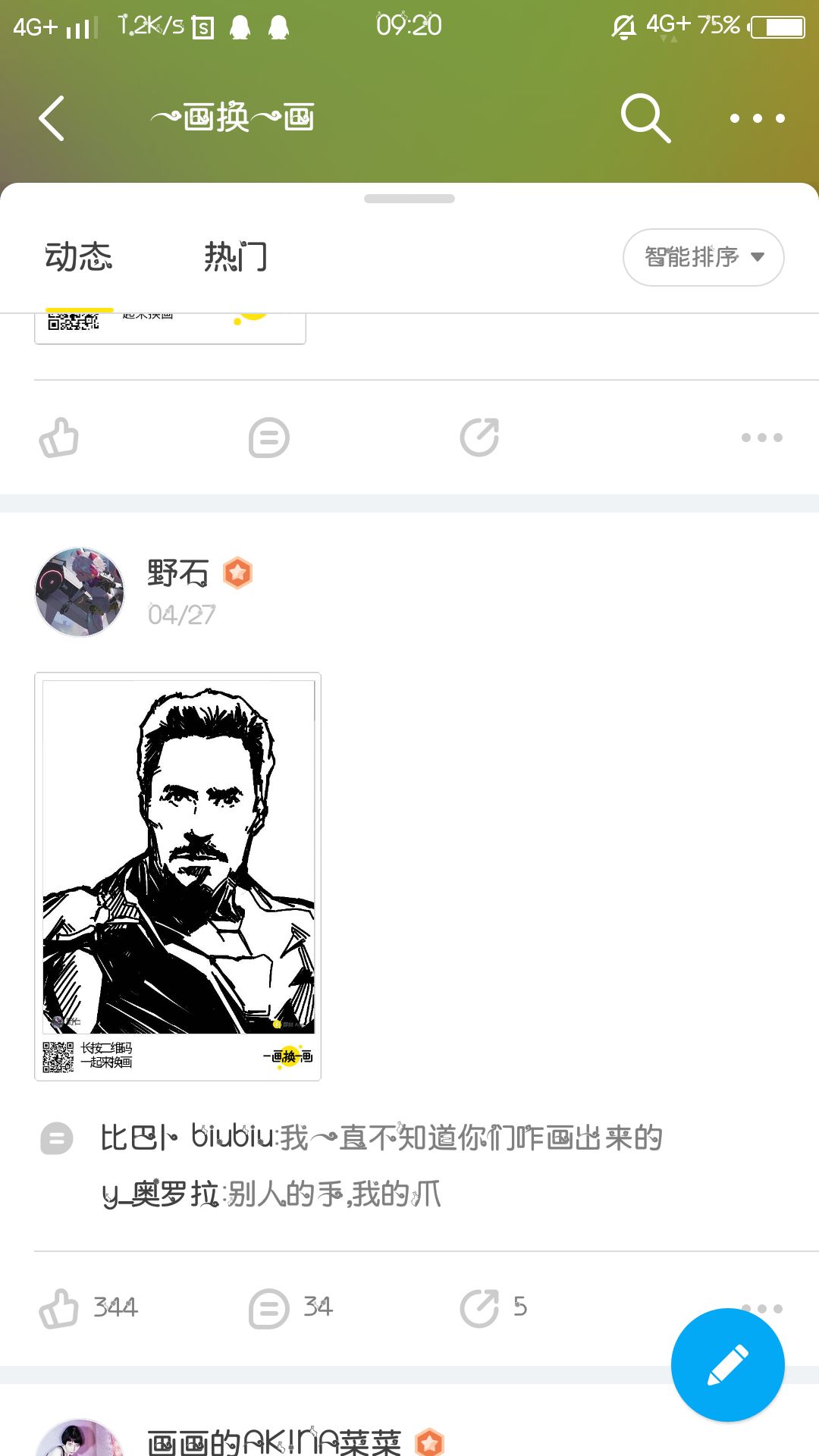Expand the 智能排序 sort dropdown
819x1456 pixels.
[x=703, y=258]
